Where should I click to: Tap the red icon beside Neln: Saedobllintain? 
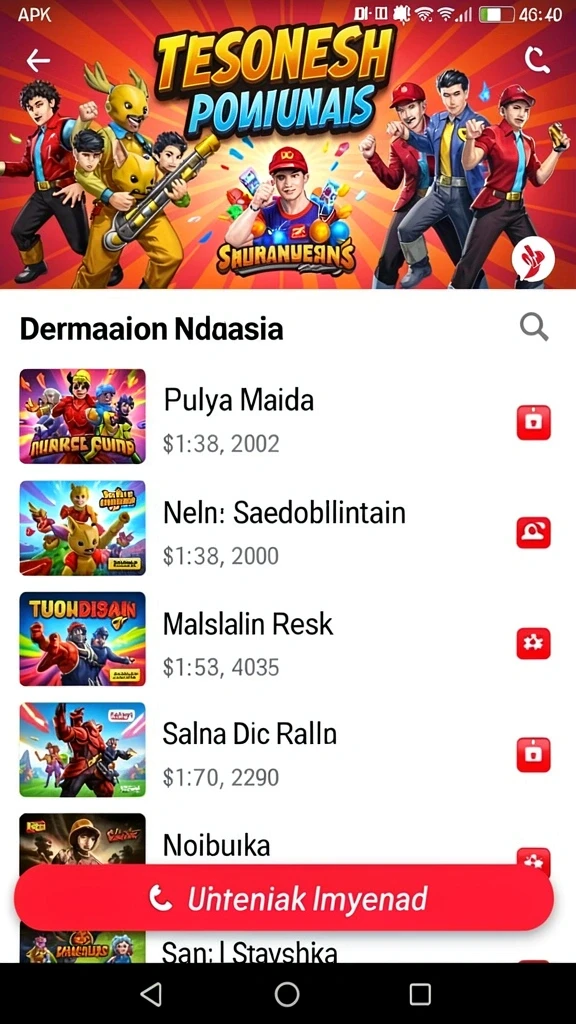point(534,532)
